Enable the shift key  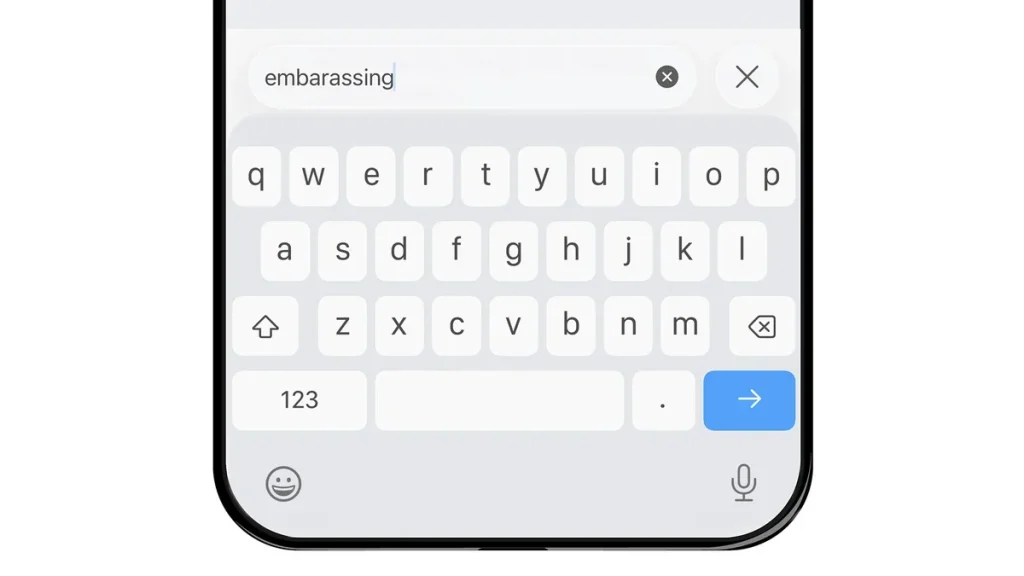click(x=265, y=326)
